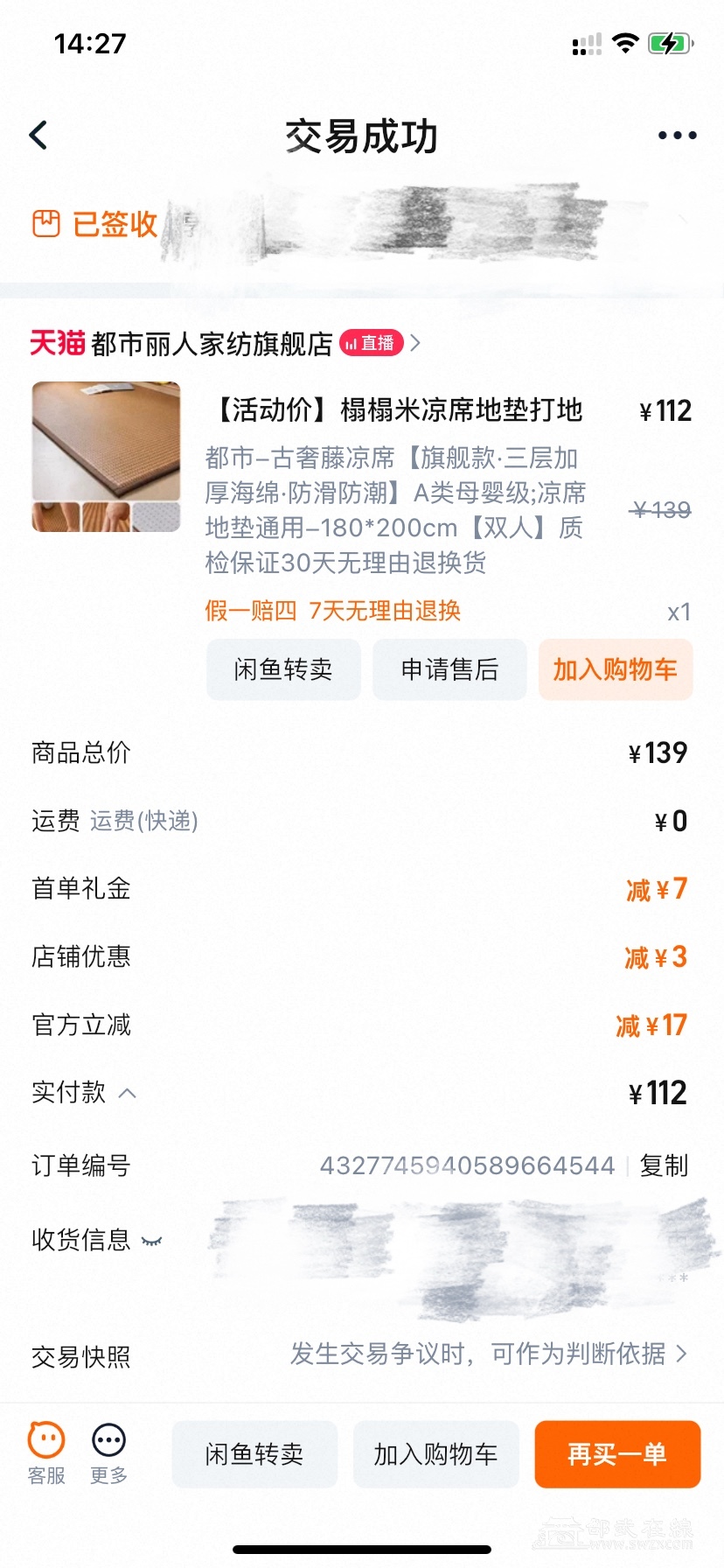Viewport: 724px width, 1568px height.
Task: Tap the orange 加入购物车 under the product
Action: 616,669
